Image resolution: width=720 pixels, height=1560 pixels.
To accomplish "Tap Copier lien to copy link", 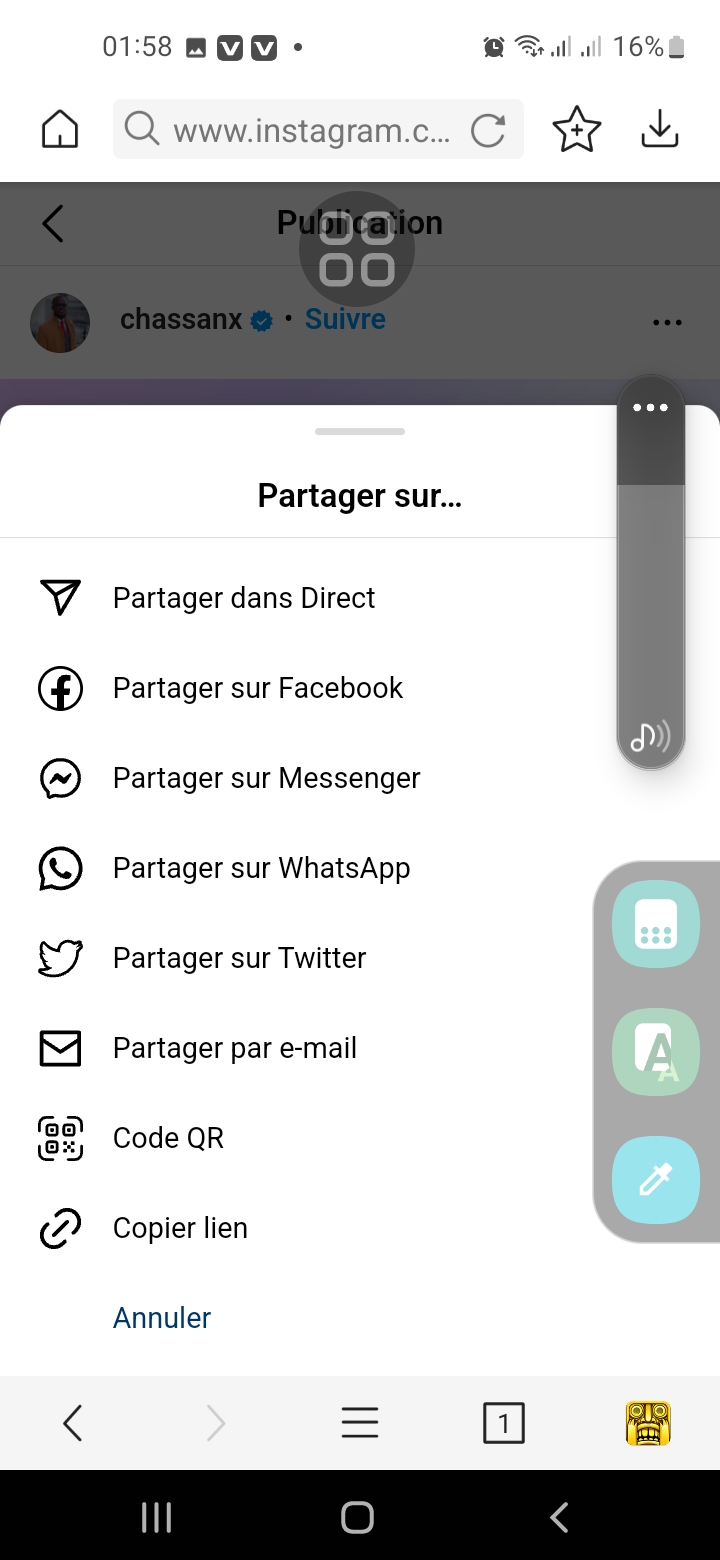I will click(x=180, y=1228).
